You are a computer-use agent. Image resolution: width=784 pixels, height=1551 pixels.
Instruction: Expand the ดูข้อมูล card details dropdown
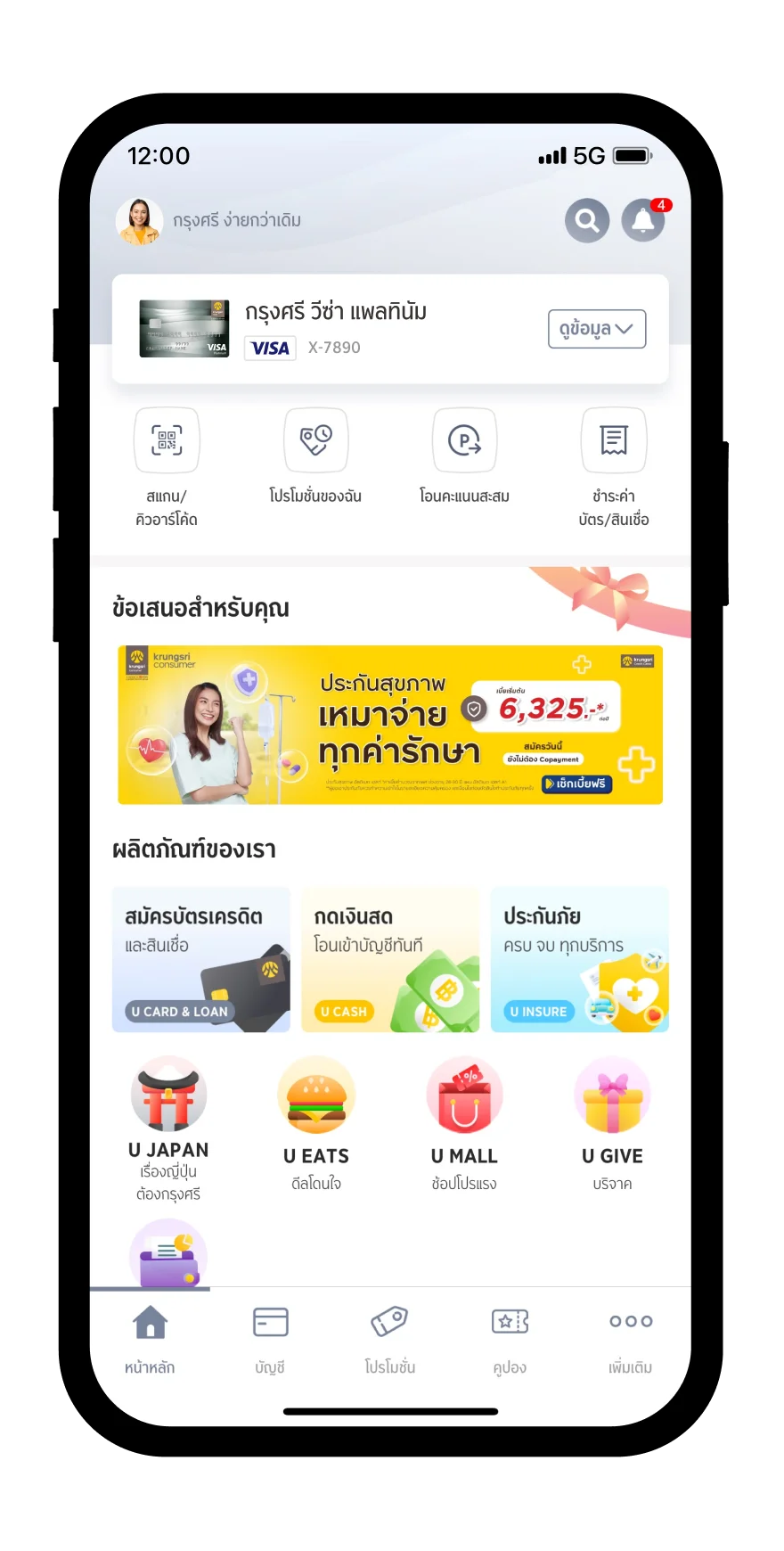click(x=596, y=329)
